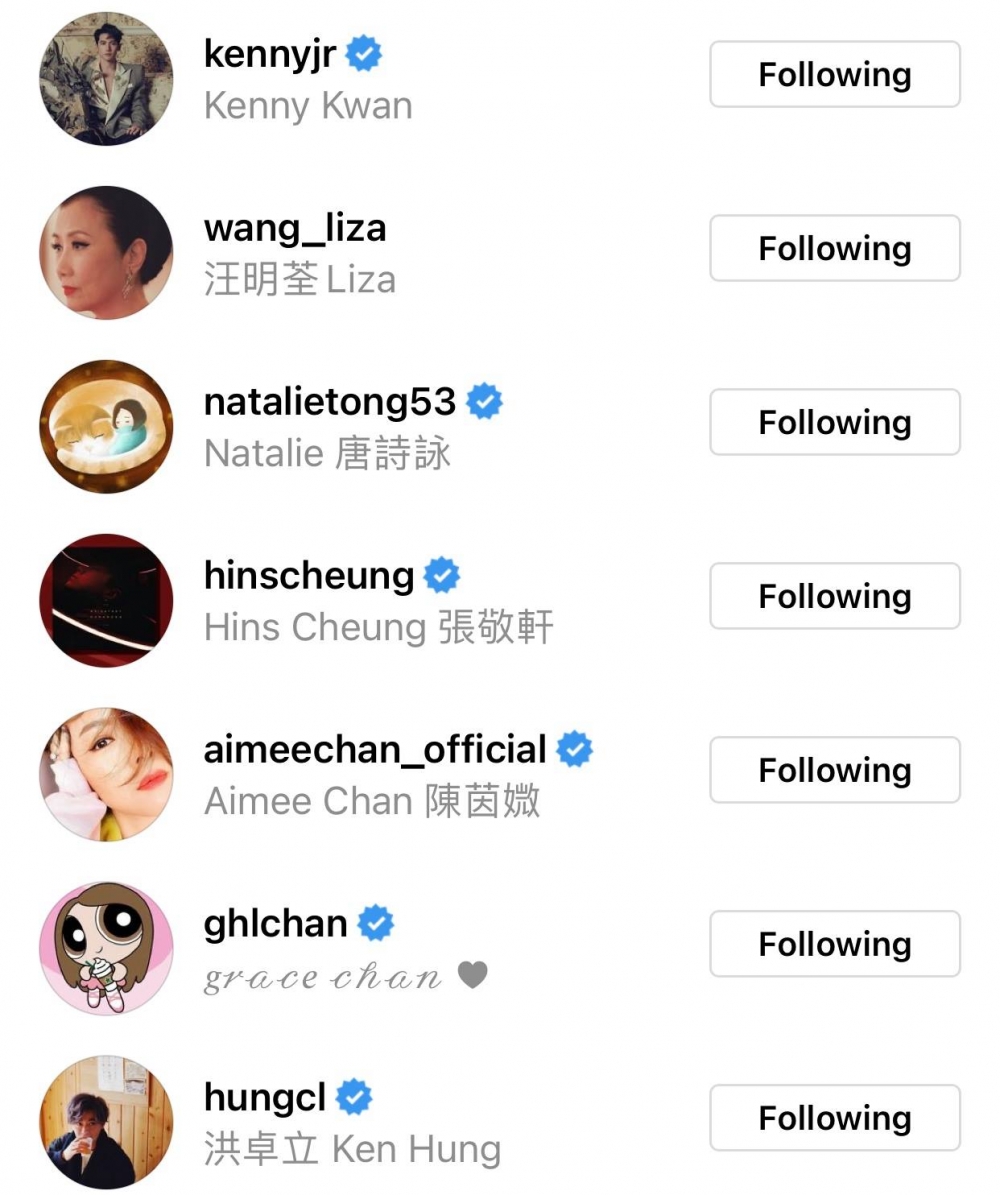Screen dimensions: 1000x1195
Task: Tap Following next to aimeechan_official
Action: (x=834, y=771)
